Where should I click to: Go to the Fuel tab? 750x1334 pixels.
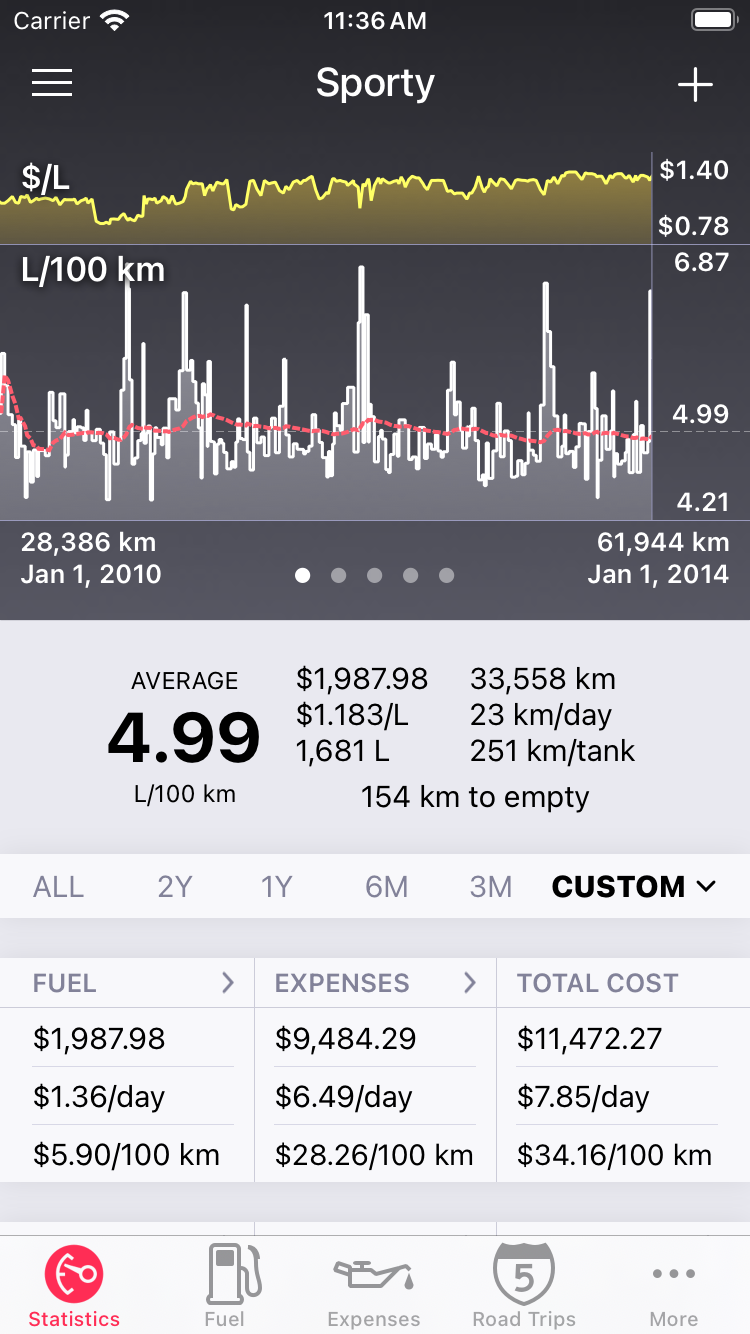point(225,1285)
